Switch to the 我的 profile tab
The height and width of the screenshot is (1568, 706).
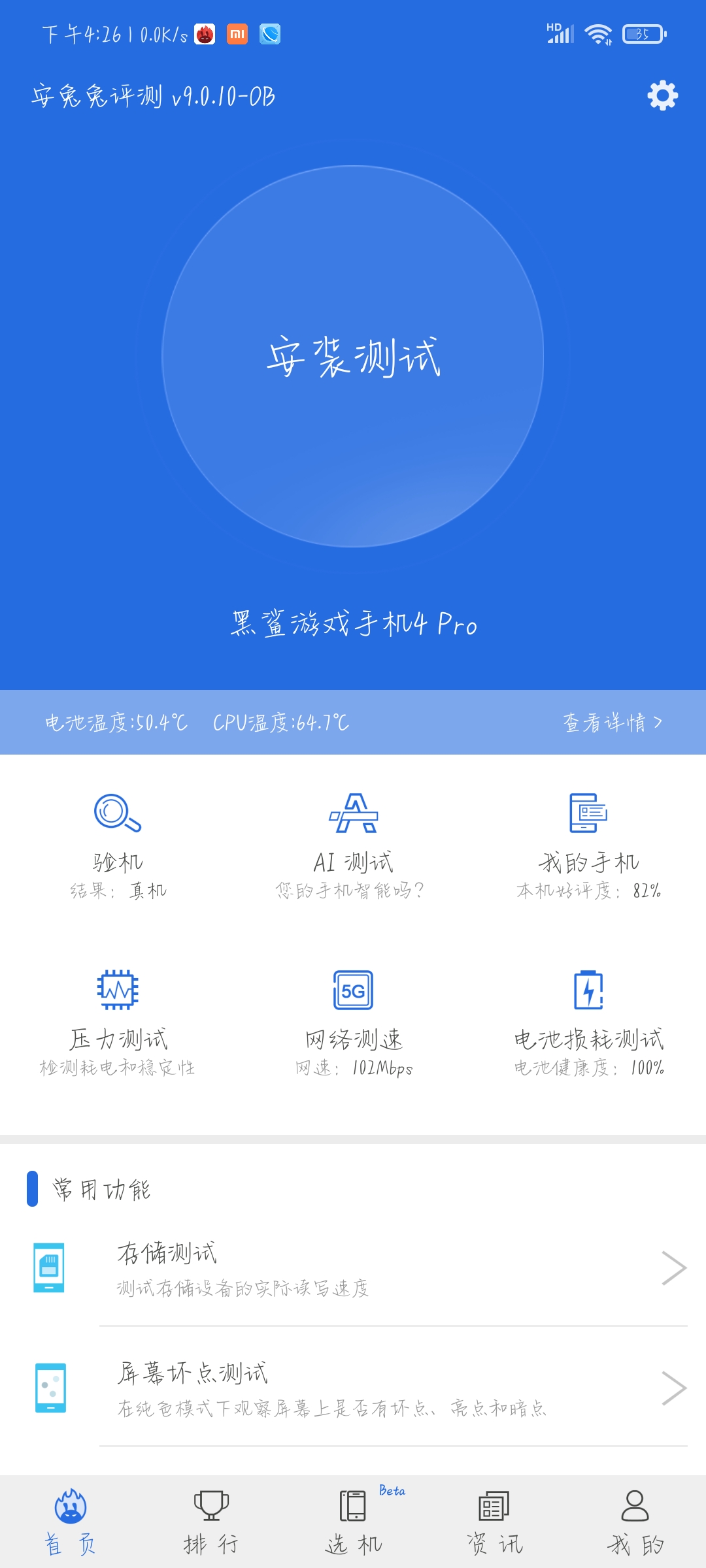tap(635, 1522)
